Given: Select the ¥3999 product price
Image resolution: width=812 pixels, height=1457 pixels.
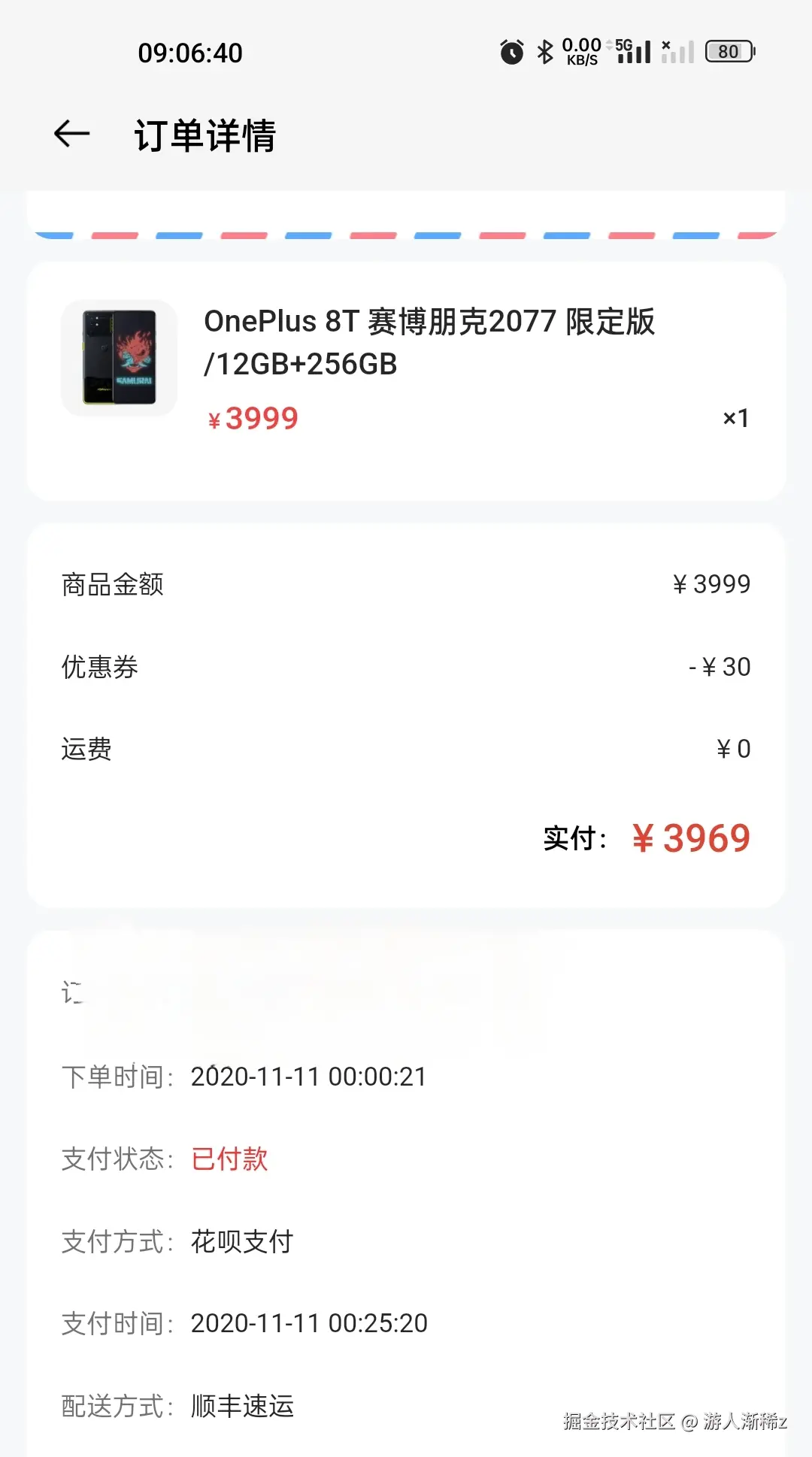Looking at the screenshot, I should [252, 418].
